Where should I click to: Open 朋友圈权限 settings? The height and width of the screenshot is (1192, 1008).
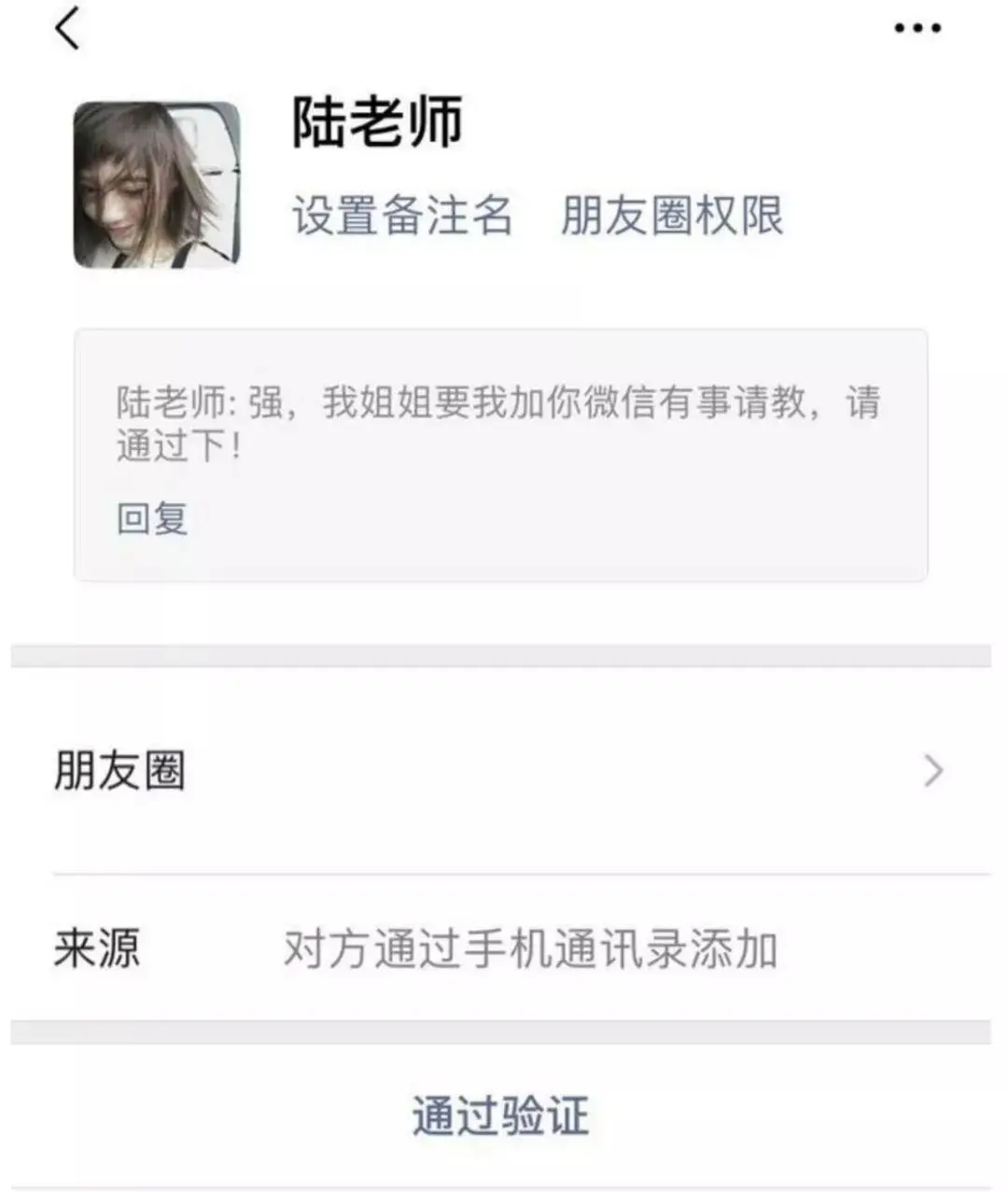point(671,216)
